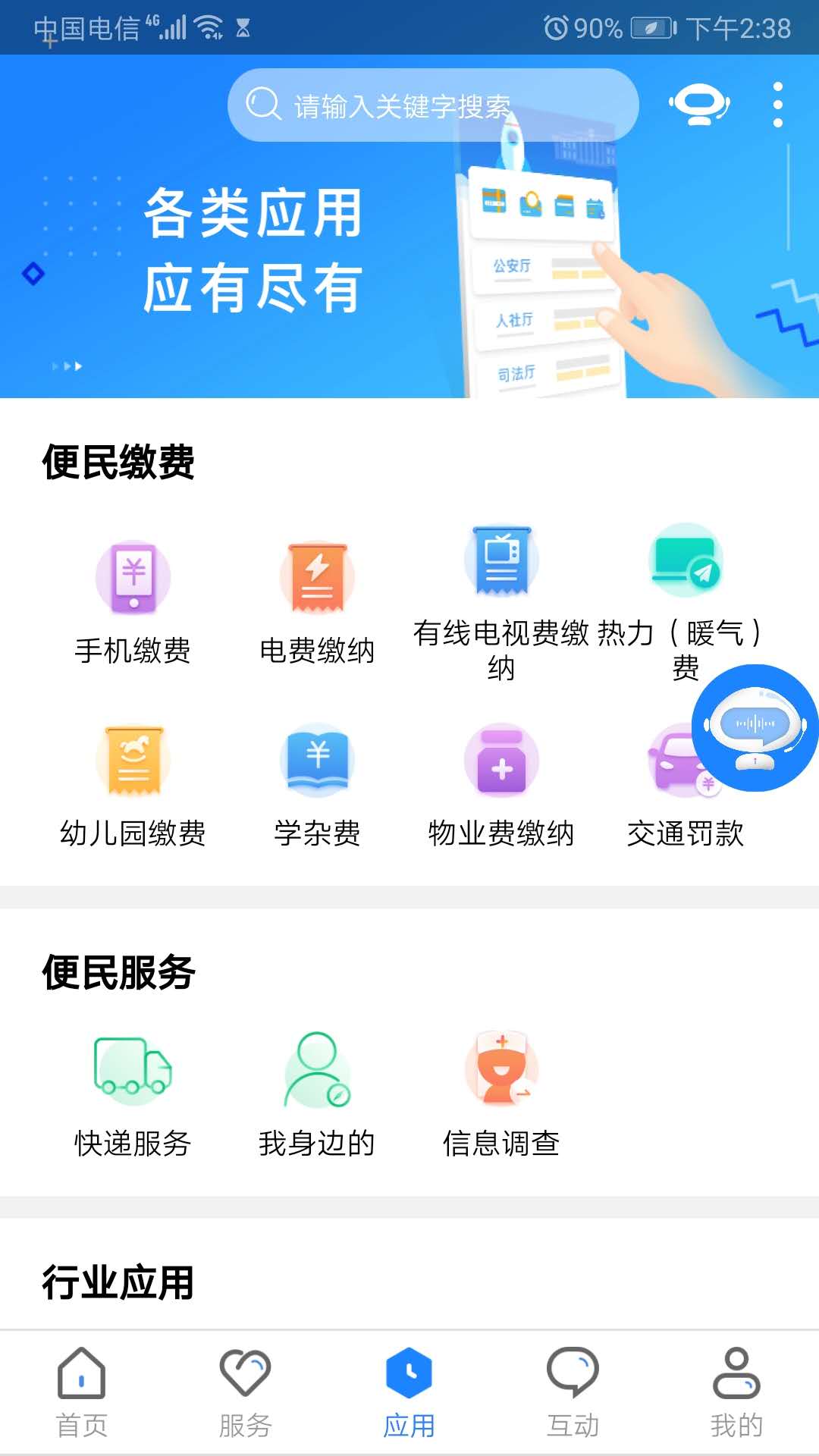Switch to the 我的 profile tab
Screen dimensions: 819x1456
click(736, 1392)
